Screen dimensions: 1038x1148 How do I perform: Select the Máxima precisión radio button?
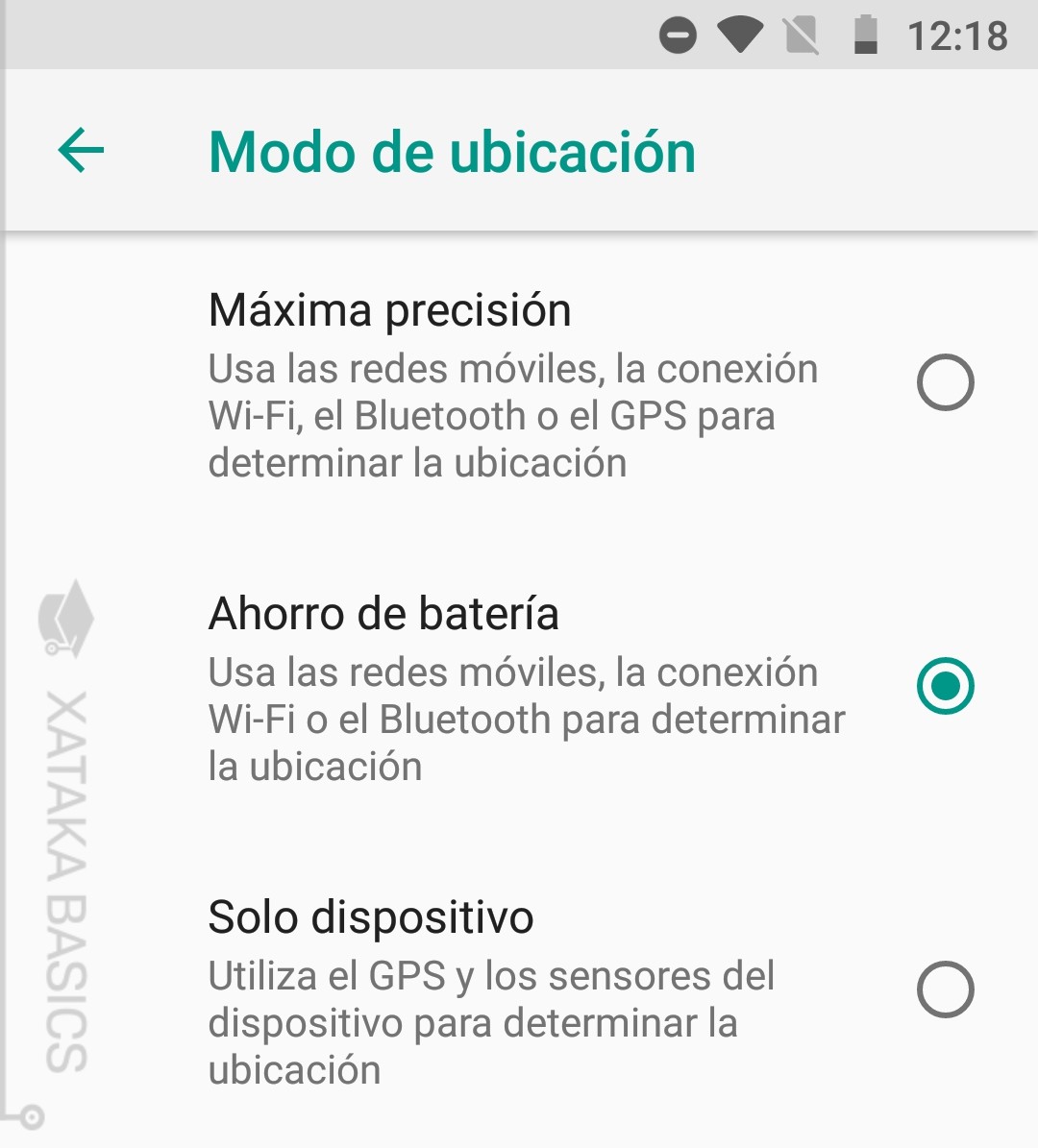pos(945,383)
